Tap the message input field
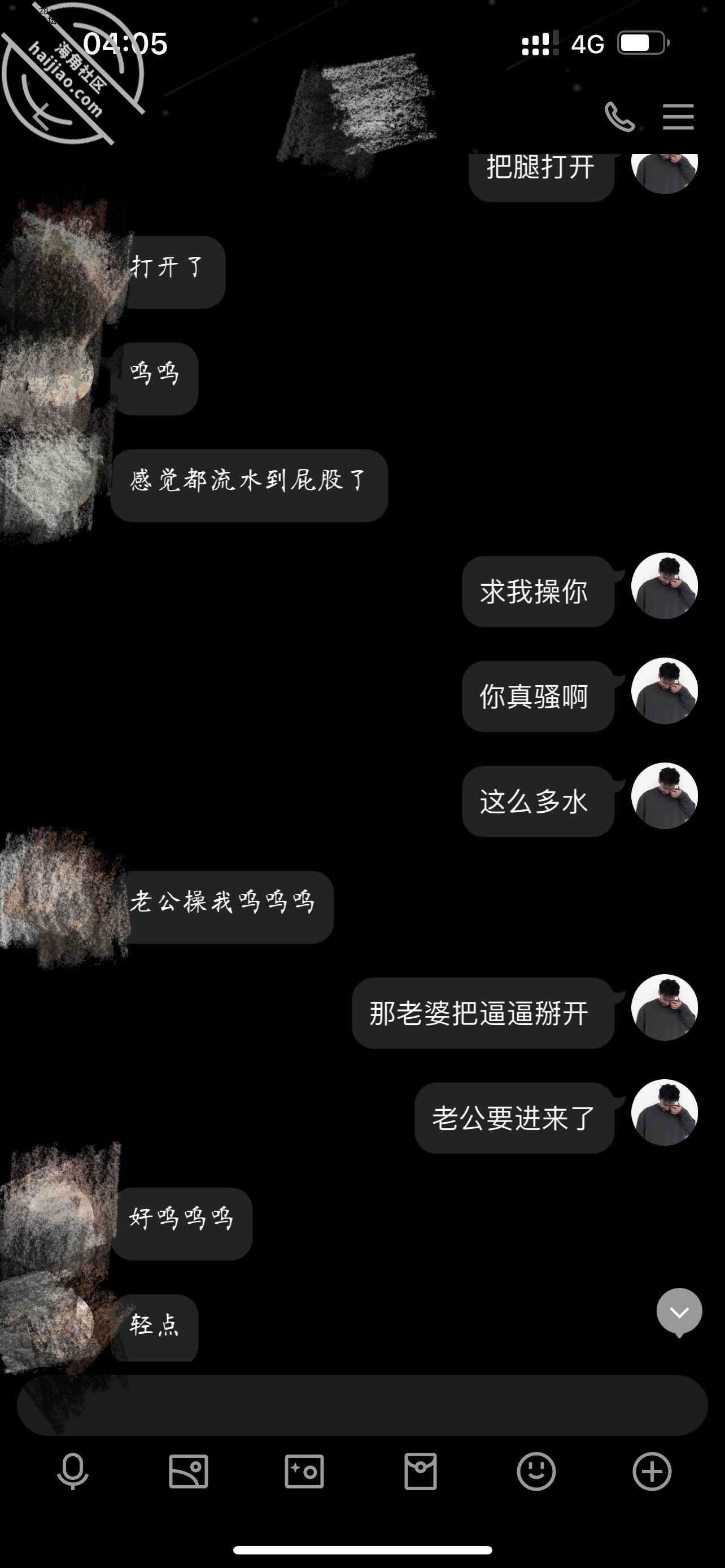725x1568 pixels. coord(362,1404)
